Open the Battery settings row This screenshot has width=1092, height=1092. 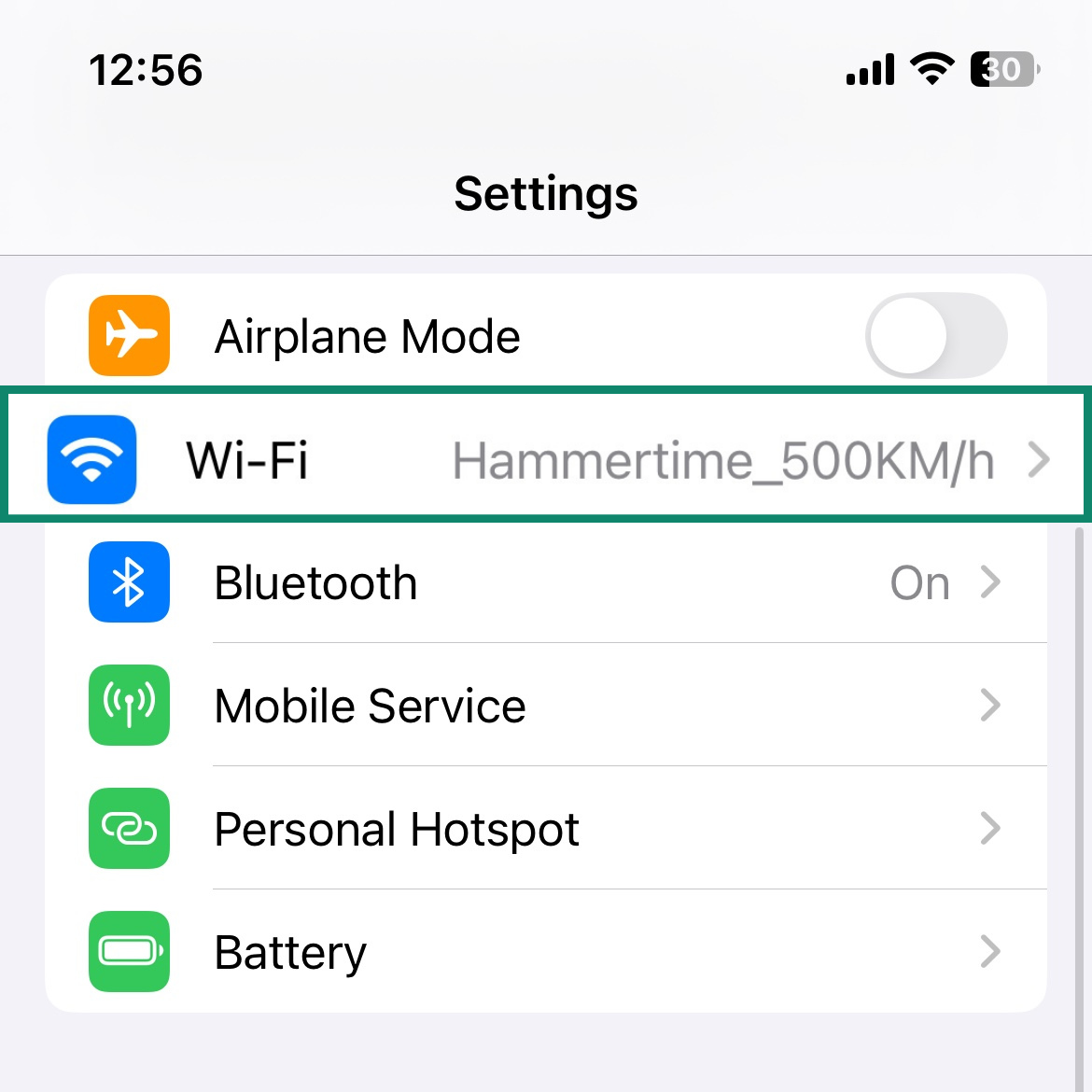coord(546,952)
